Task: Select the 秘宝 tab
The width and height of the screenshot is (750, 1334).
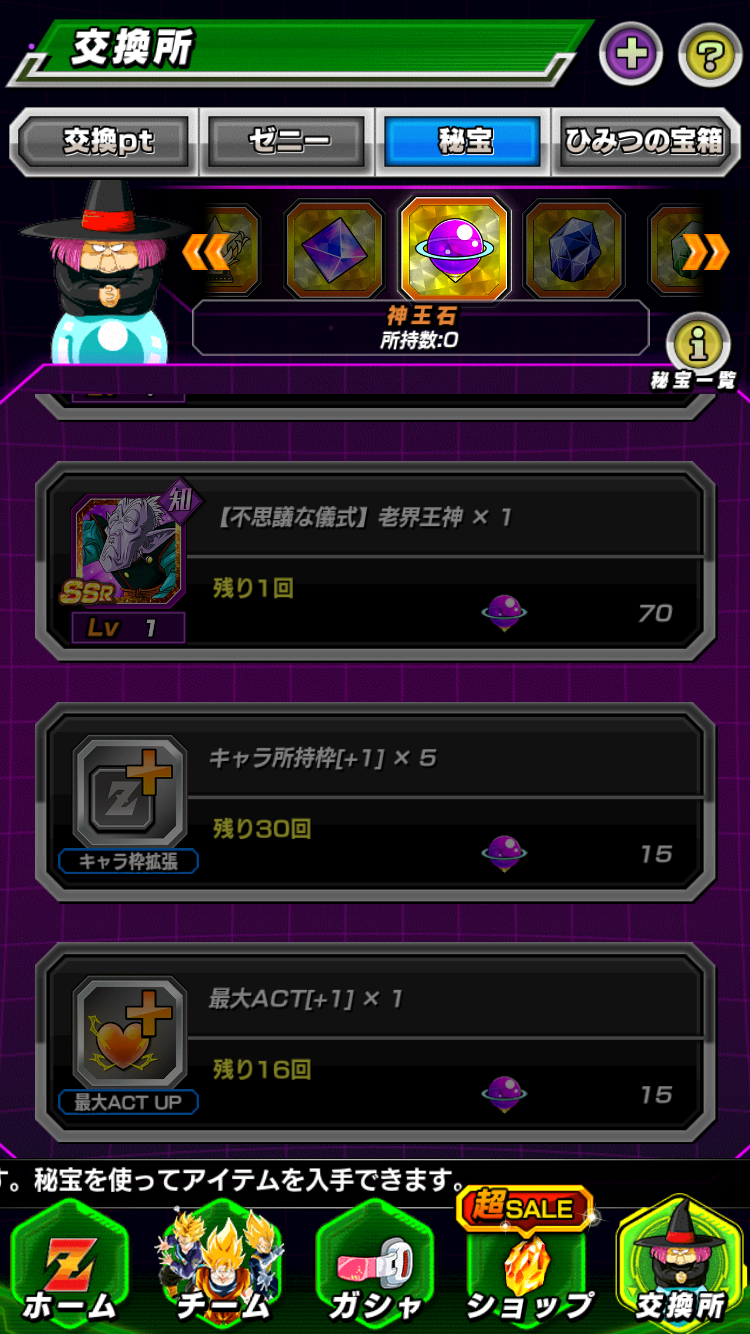Action: coord(464,142)
